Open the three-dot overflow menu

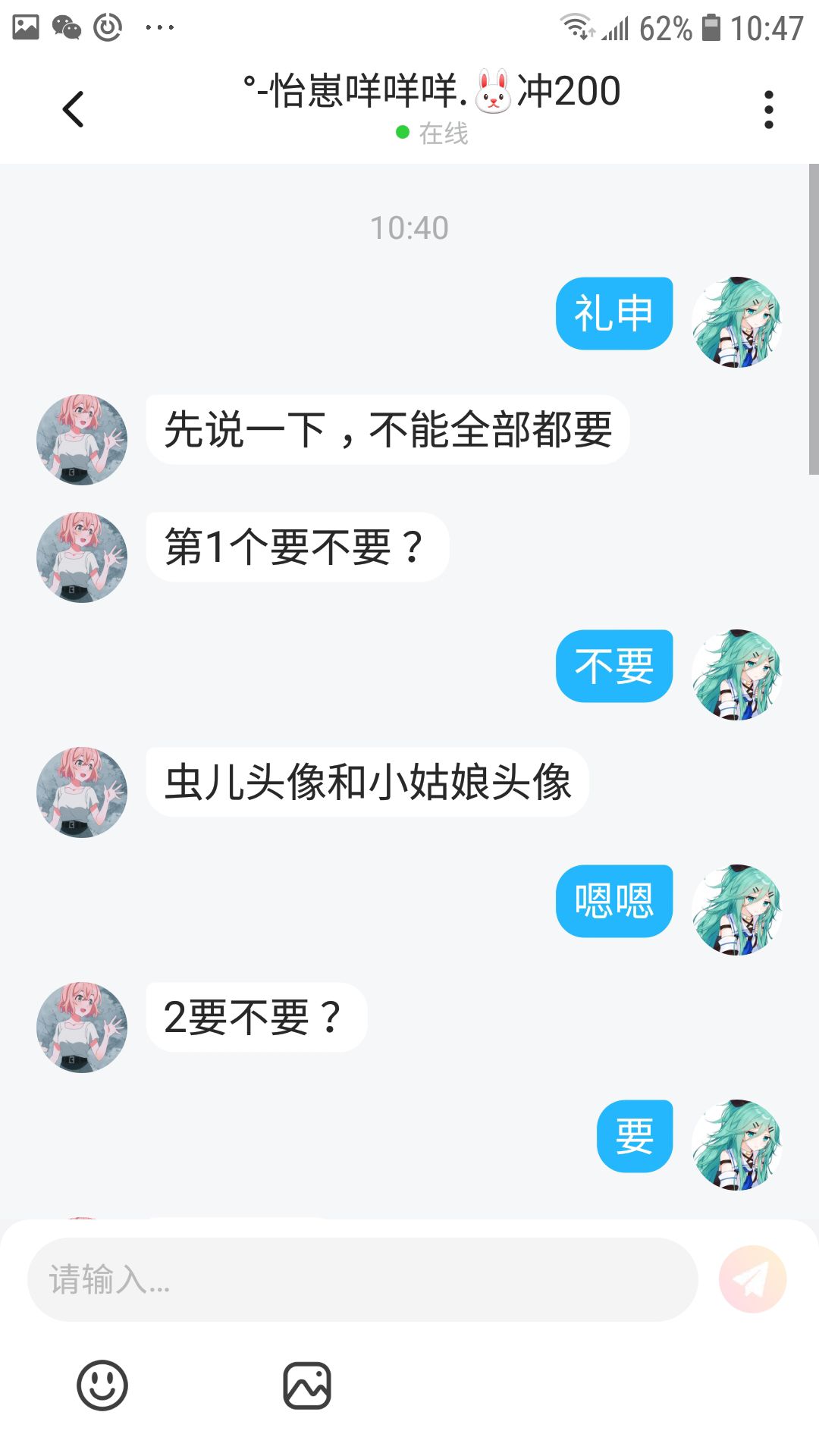pos(768,110)
